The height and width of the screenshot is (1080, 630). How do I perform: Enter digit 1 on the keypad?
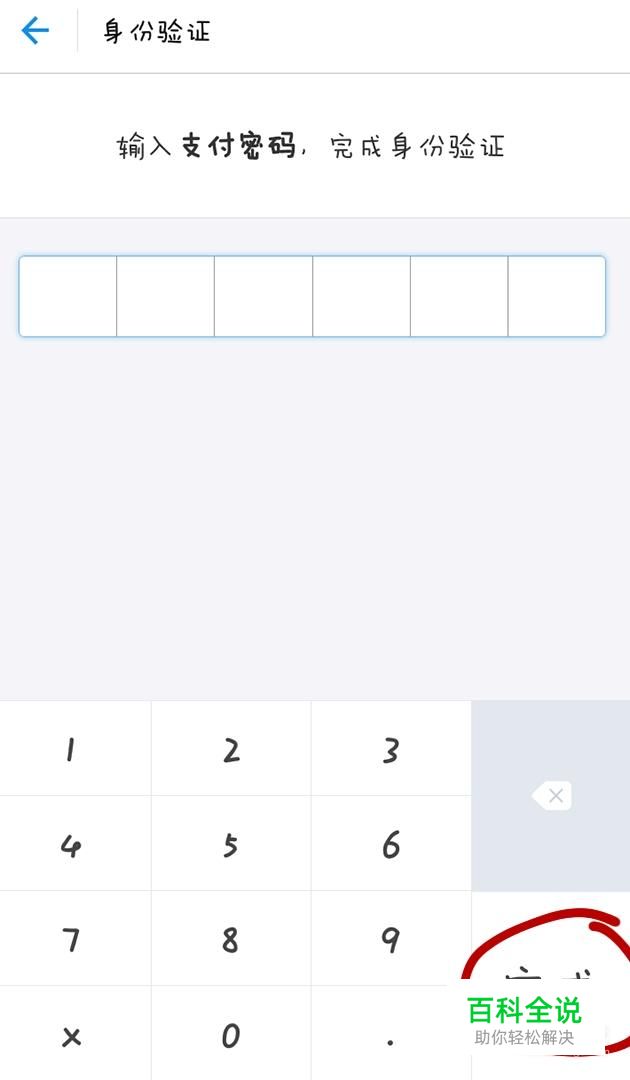[75, 749]
